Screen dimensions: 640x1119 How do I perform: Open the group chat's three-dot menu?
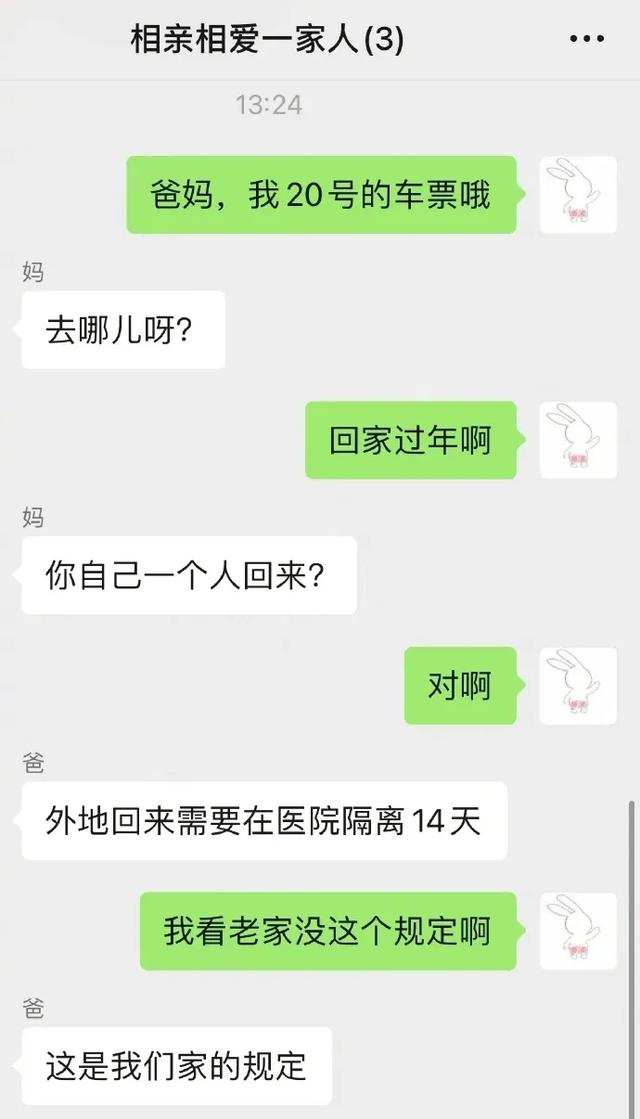[587, 39]
